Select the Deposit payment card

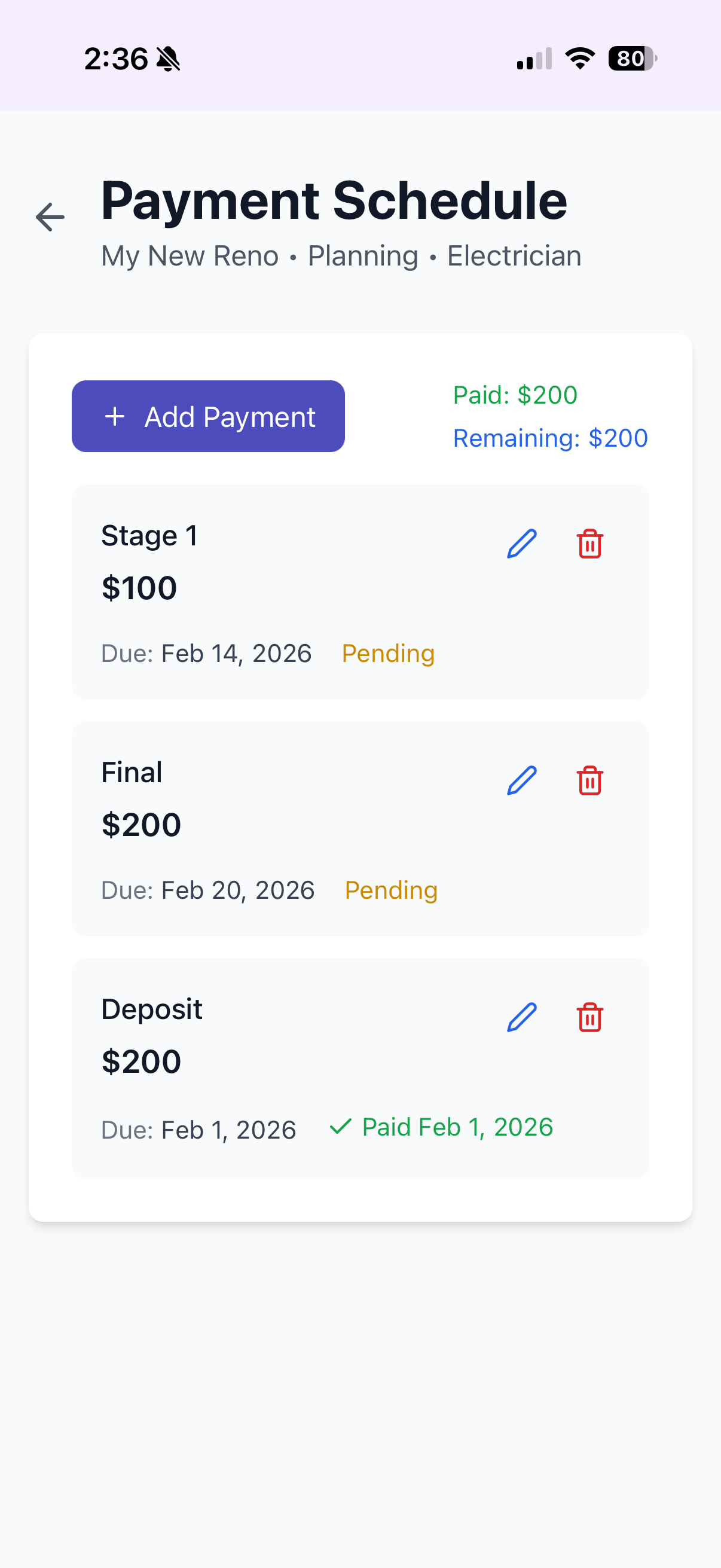tap(360, 1065)
